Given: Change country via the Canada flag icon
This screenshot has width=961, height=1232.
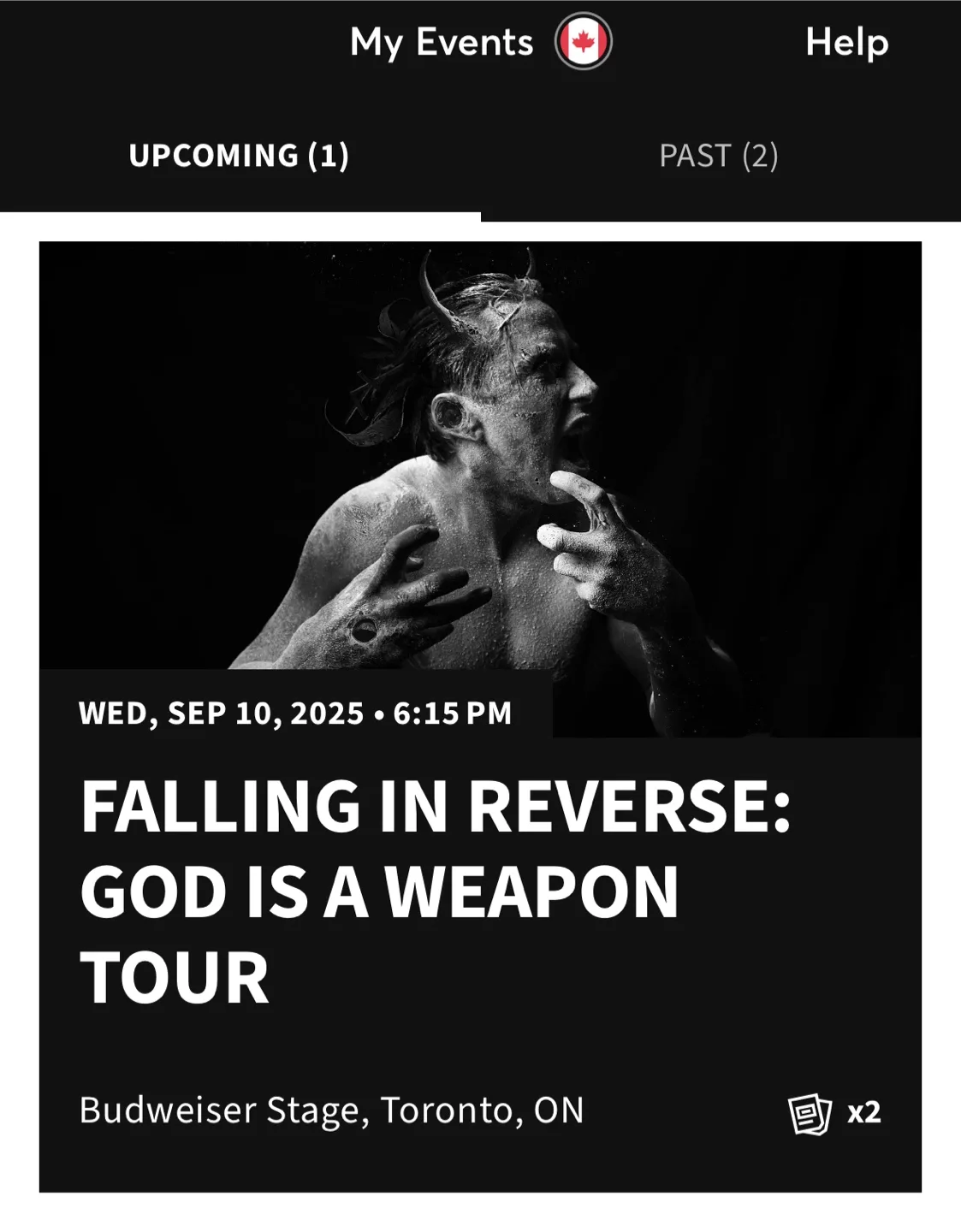Looking at the screenshot, I should point(583,42).
